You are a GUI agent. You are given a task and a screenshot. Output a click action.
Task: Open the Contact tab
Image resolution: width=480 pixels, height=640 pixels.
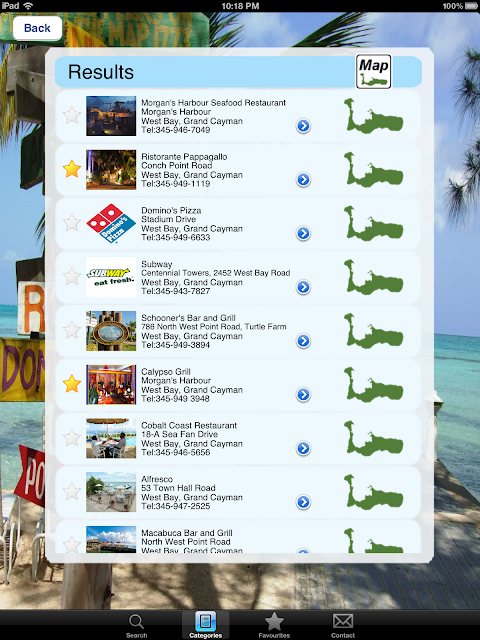(x=342, y=626)
